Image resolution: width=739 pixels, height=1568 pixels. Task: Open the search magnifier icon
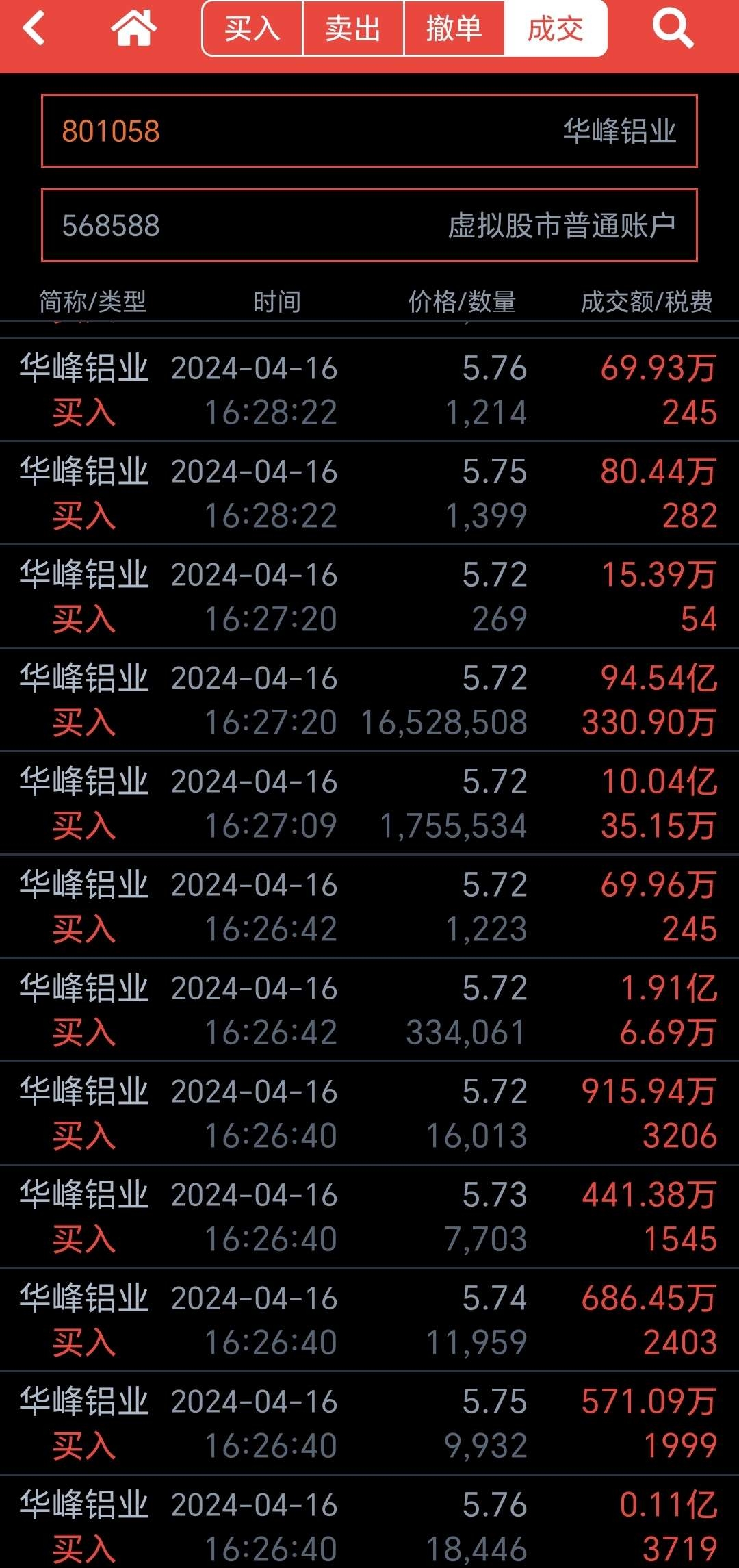click(x=673, y=29)
